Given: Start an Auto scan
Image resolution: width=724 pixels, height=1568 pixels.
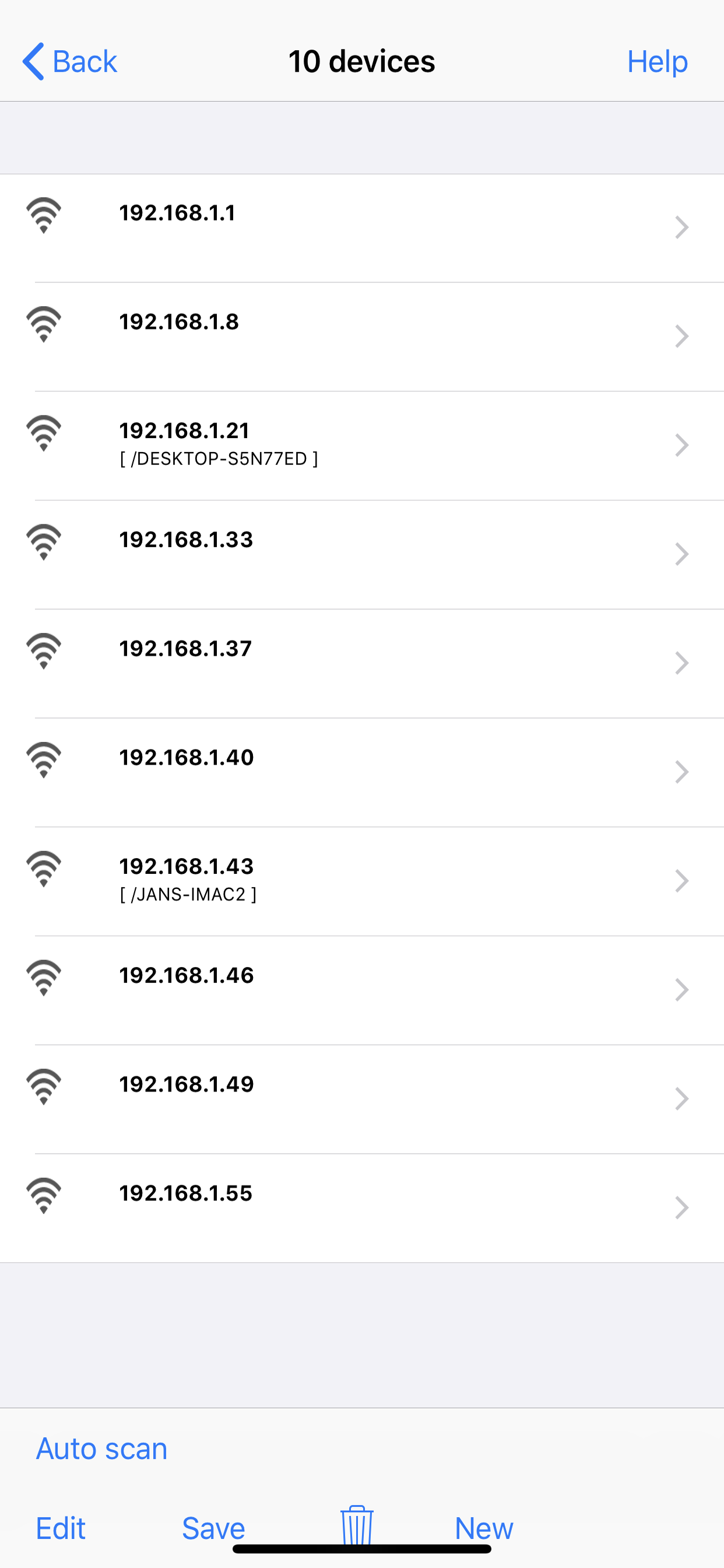Looking at the screenshot, I should [x=101, y=1447].
